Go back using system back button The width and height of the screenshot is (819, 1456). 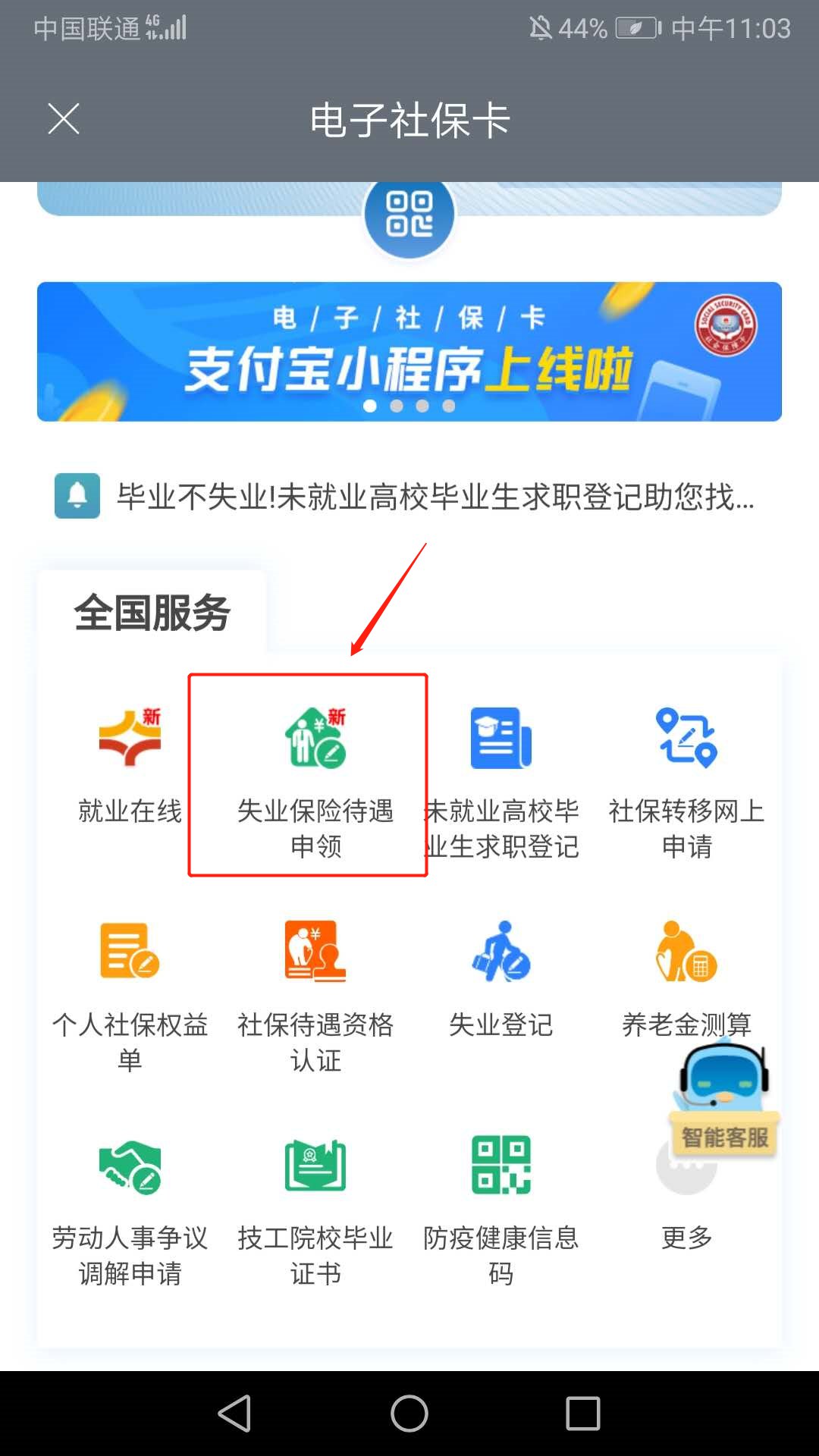point(235,1414)
